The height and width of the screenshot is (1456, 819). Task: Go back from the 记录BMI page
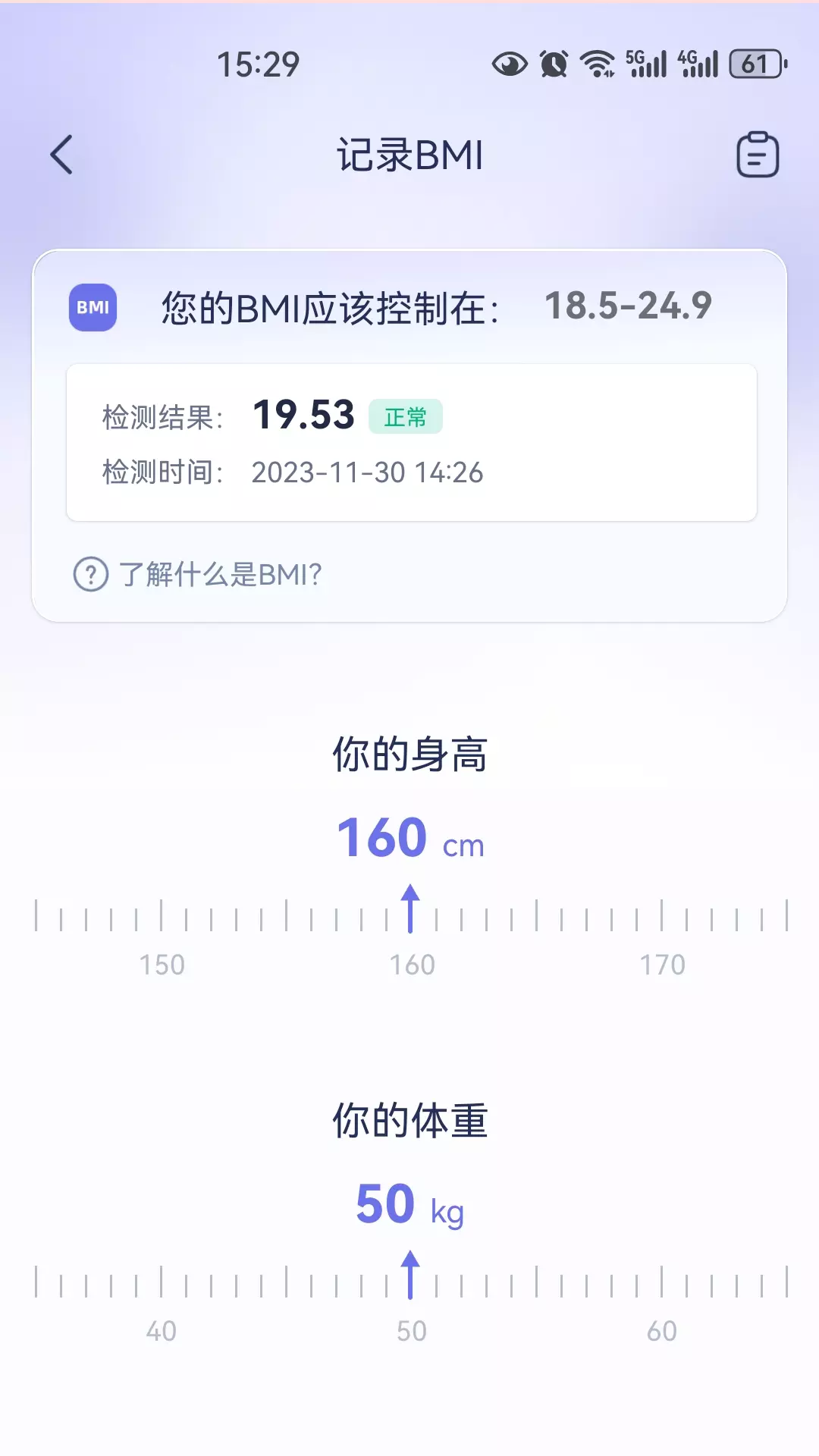[61, 155]
